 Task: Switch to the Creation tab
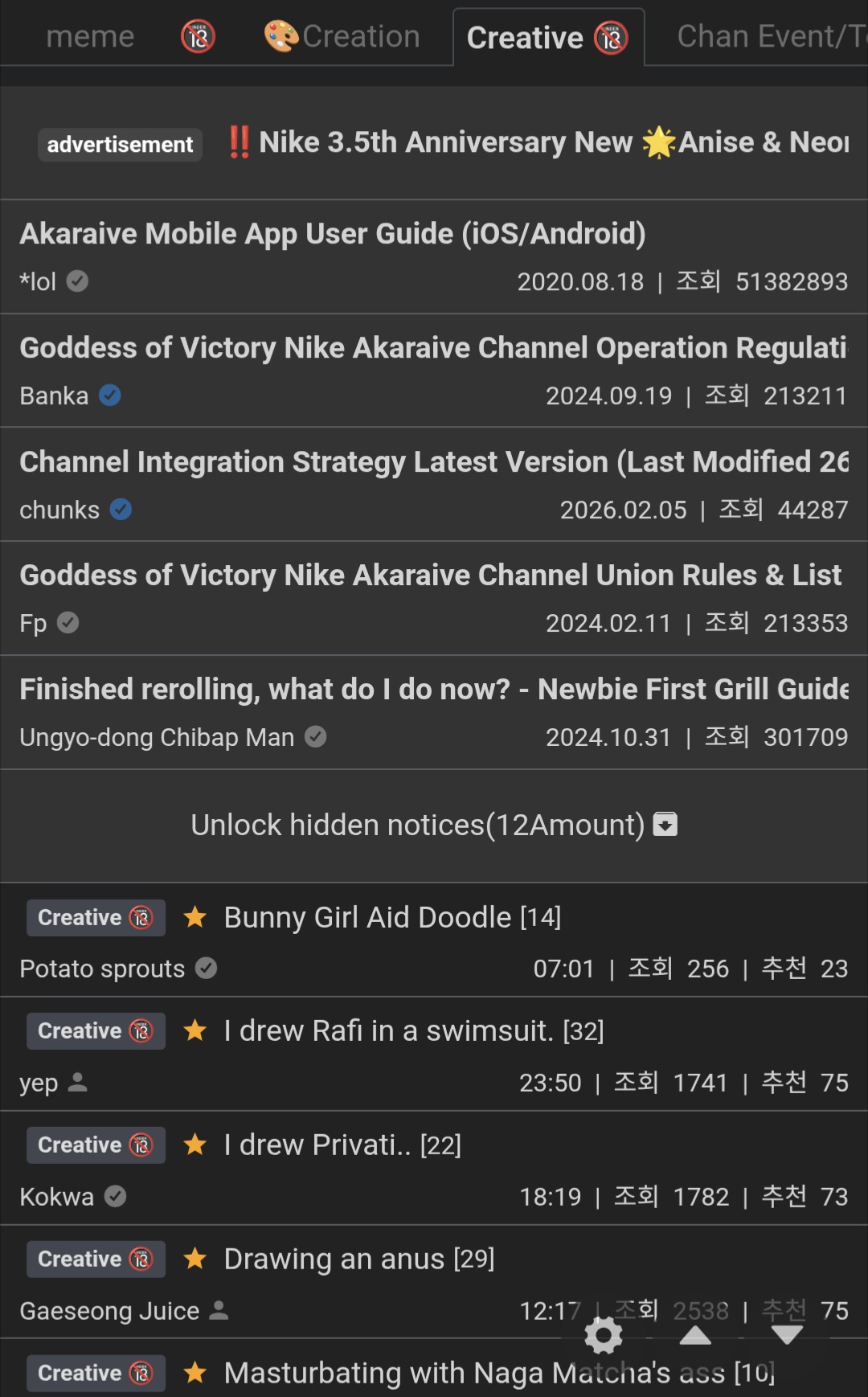point(342,37)
